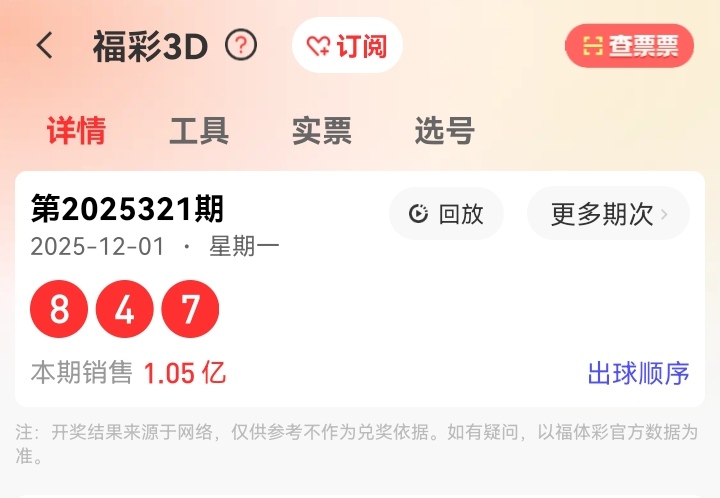Open the 福彩3D help question icon
Screen dimensions: 720x498
(241, 45)
